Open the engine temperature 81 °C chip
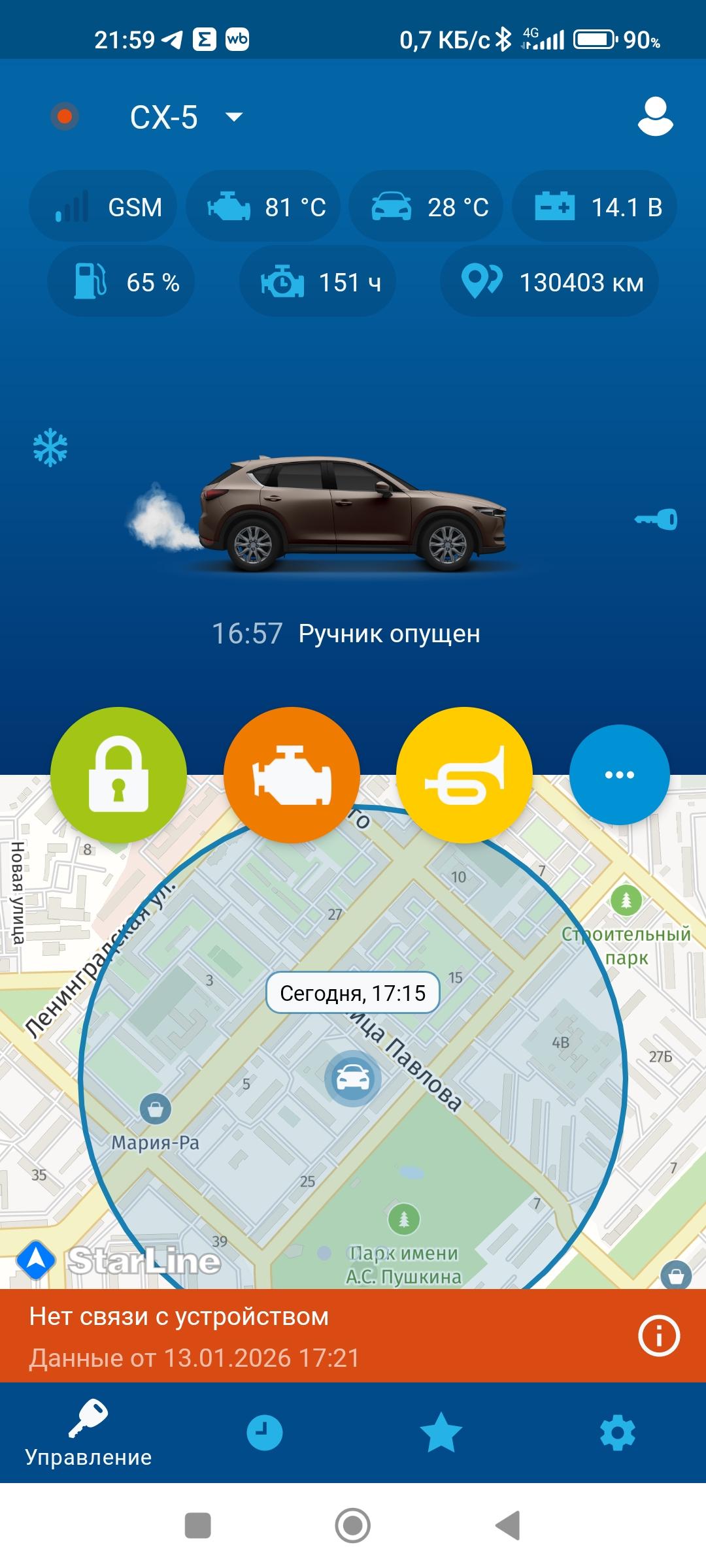The height and width of the screenshot is (1568, 706). coord(263,207)
